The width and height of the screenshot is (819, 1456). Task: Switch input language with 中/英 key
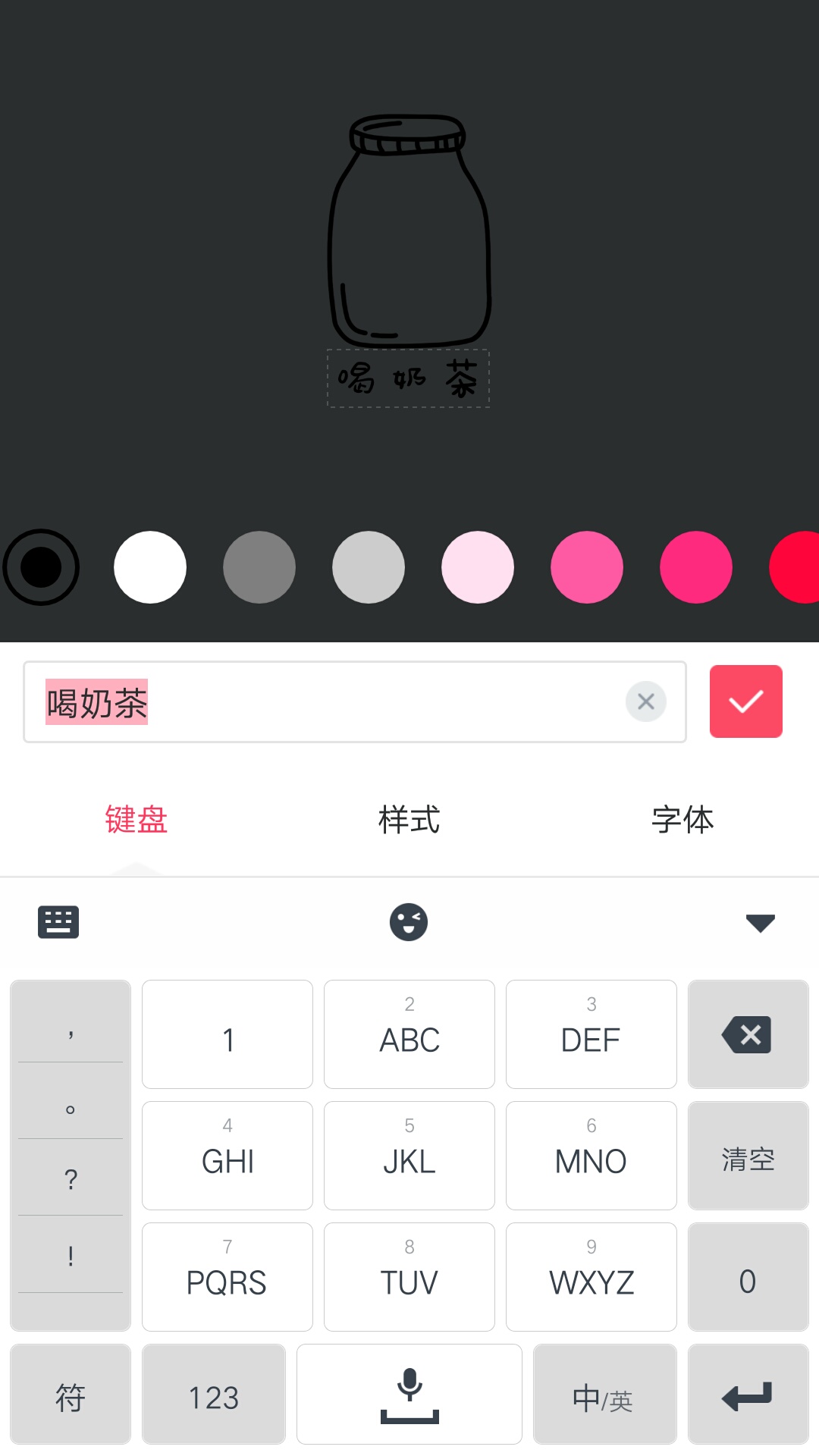coord(604,1395)
